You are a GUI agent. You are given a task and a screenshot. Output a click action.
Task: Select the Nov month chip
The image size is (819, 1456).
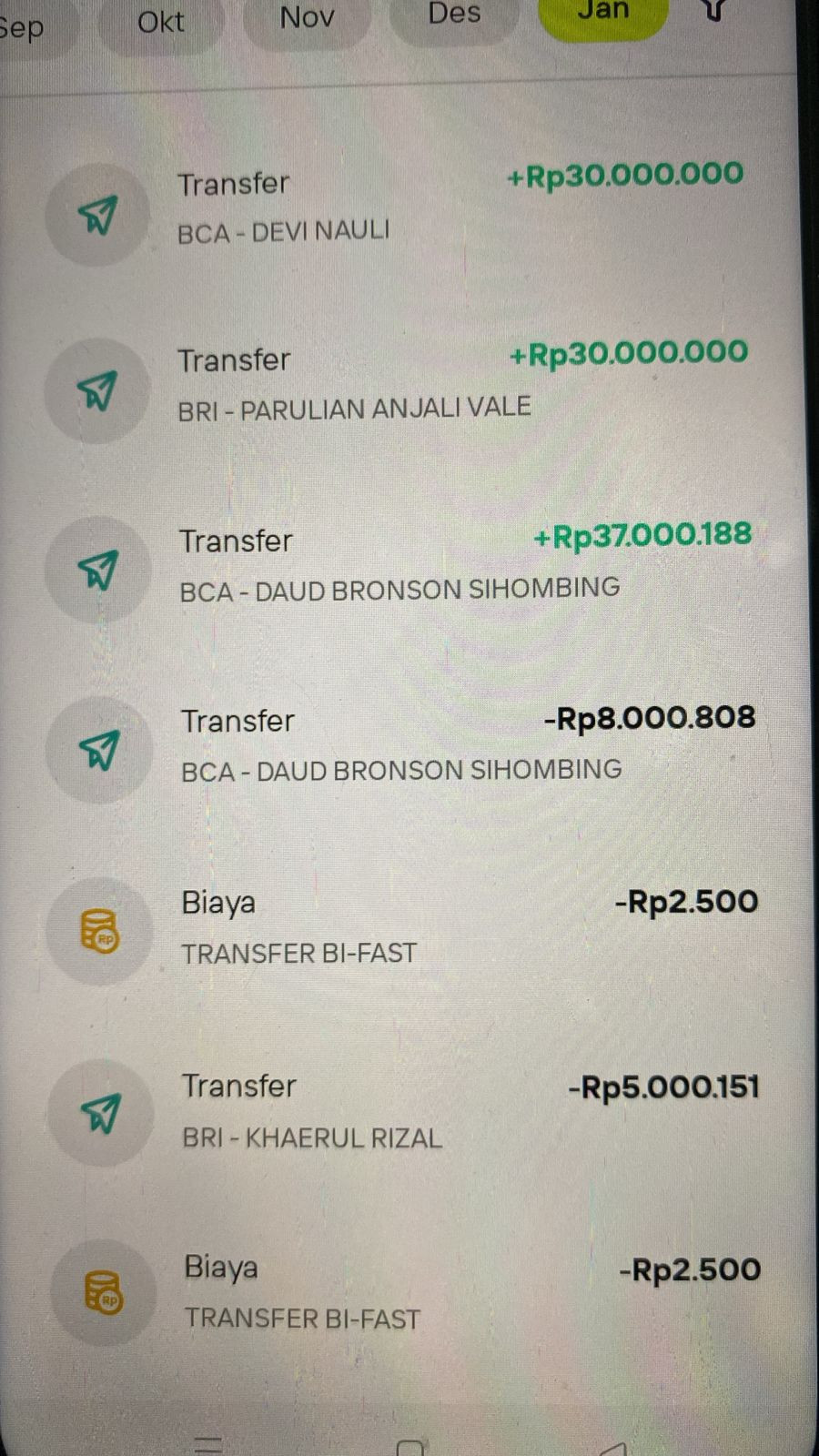(307, 18)
